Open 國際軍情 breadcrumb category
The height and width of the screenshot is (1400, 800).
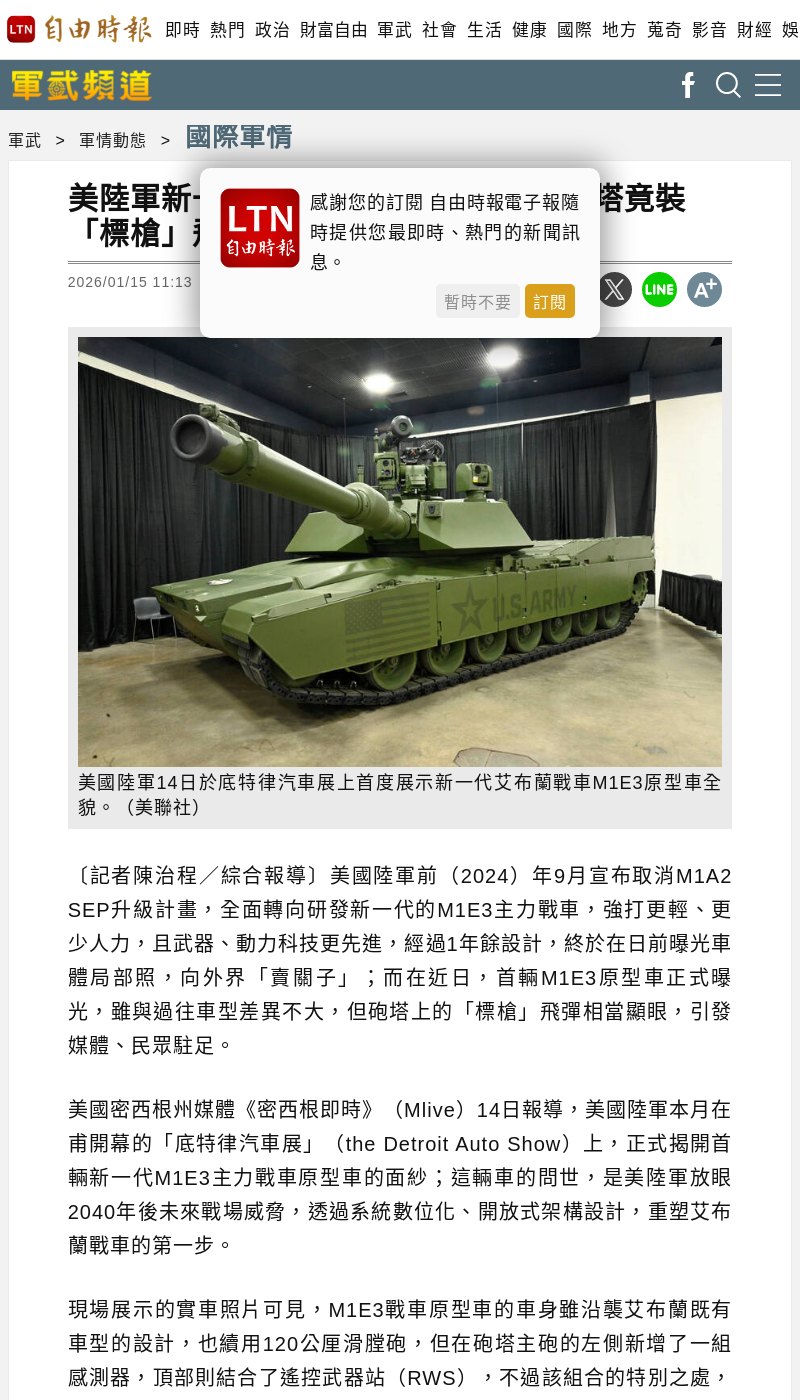pos(239,137)
